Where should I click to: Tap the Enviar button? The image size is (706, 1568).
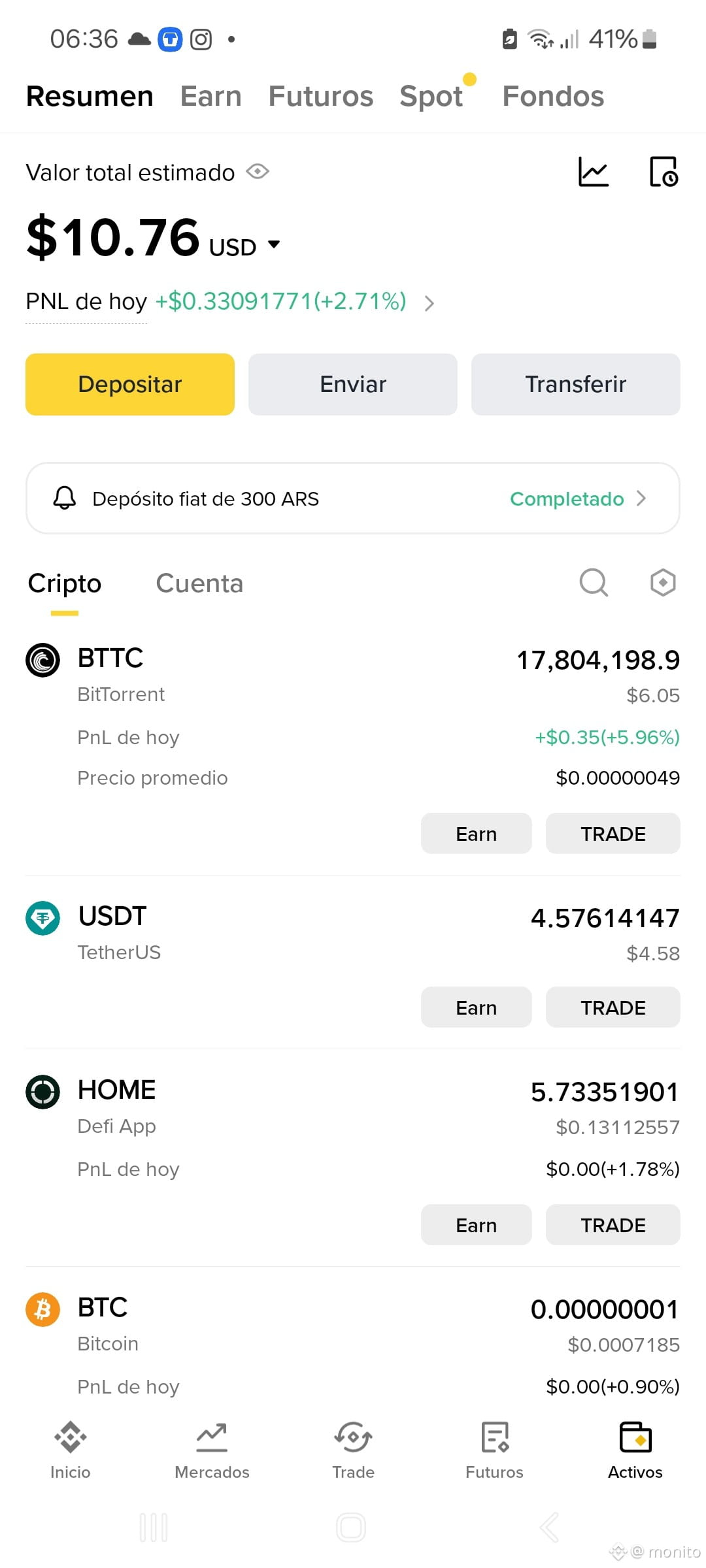tap(353, 384)
